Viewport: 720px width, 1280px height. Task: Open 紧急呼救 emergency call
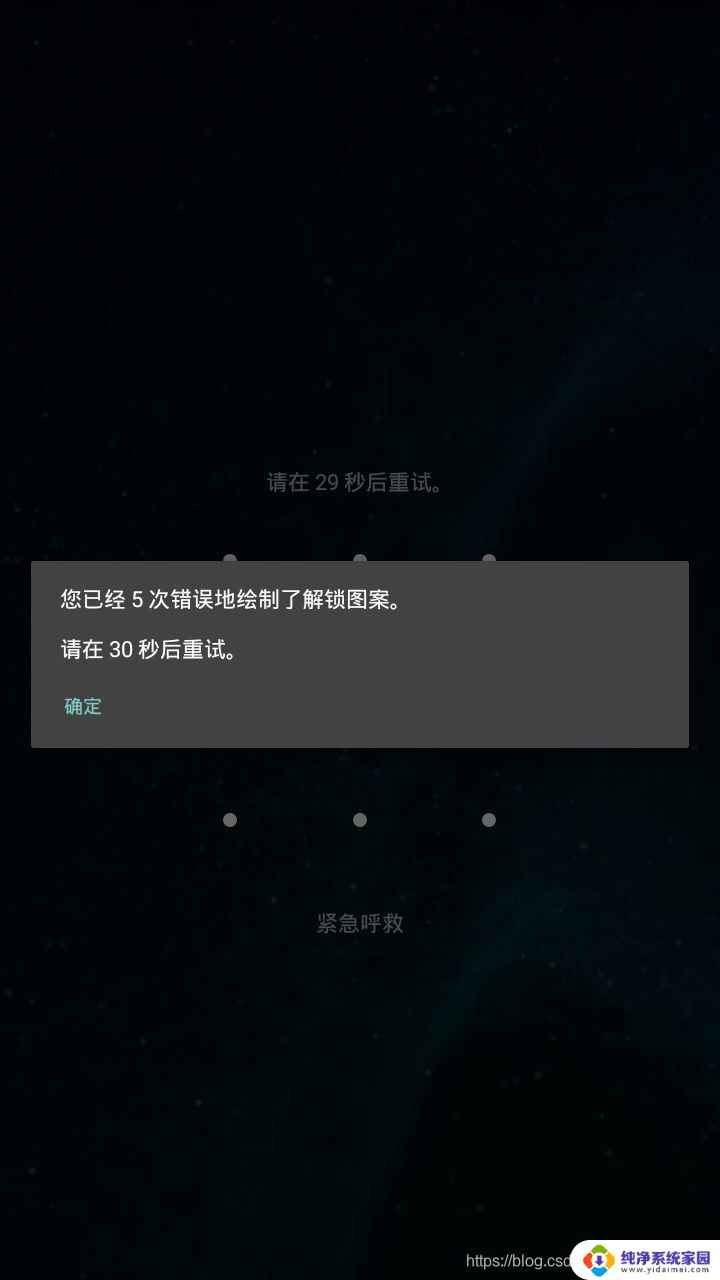(x=360, y=923)
